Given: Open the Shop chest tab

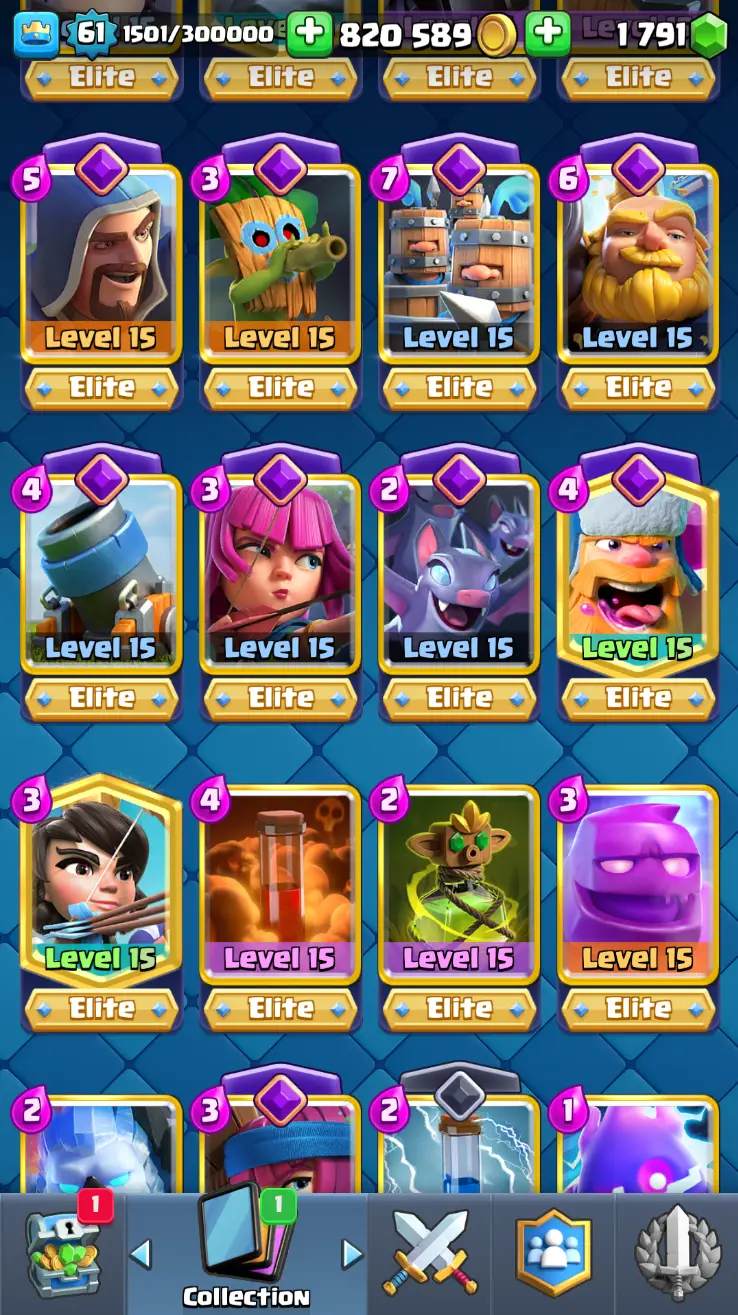Looking at the screenshot, I should (62, 1255).
